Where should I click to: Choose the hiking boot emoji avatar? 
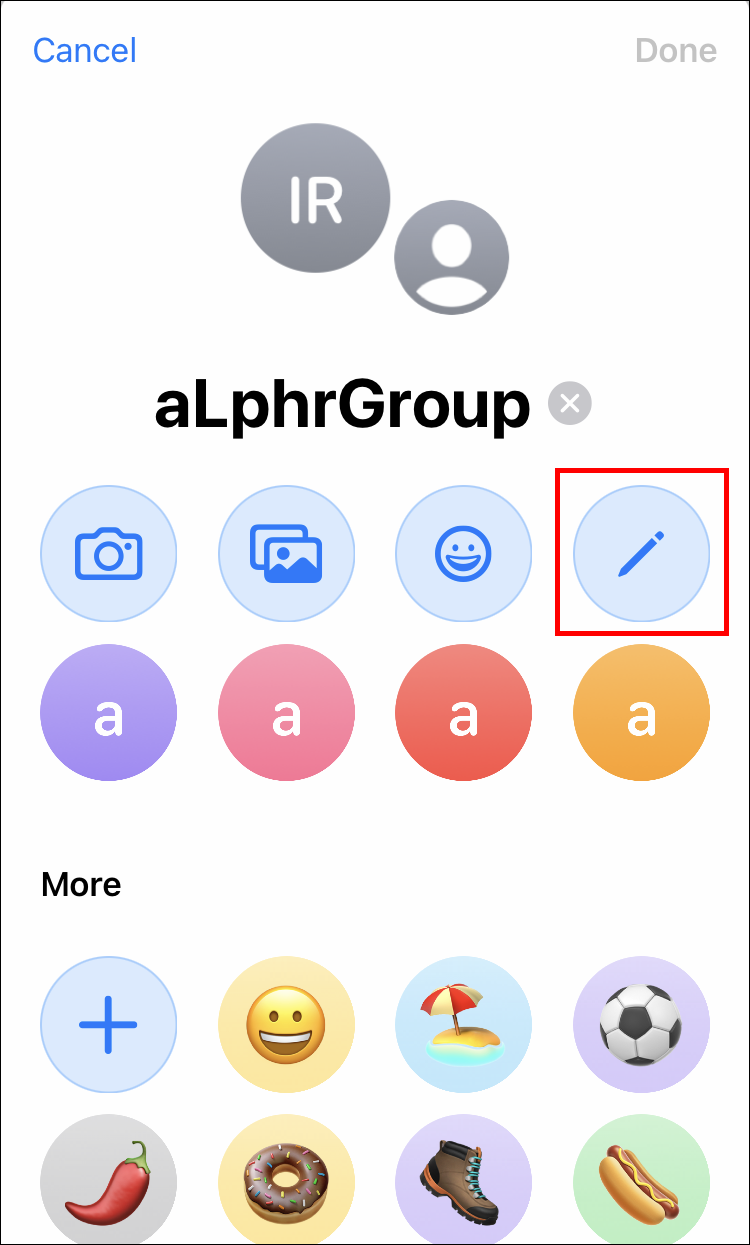pos(464,1180)
